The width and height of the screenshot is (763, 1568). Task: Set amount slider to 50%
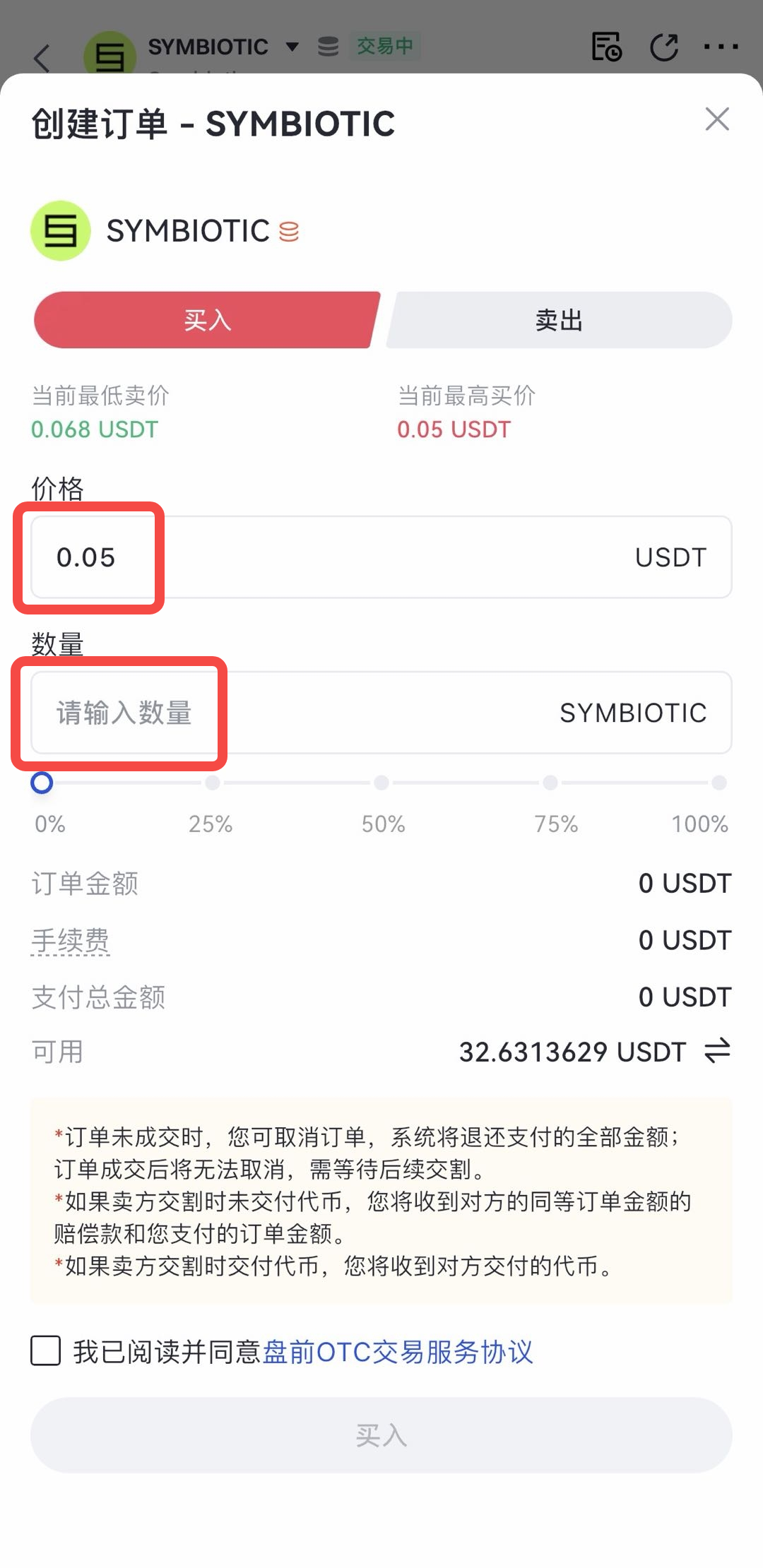381,783
